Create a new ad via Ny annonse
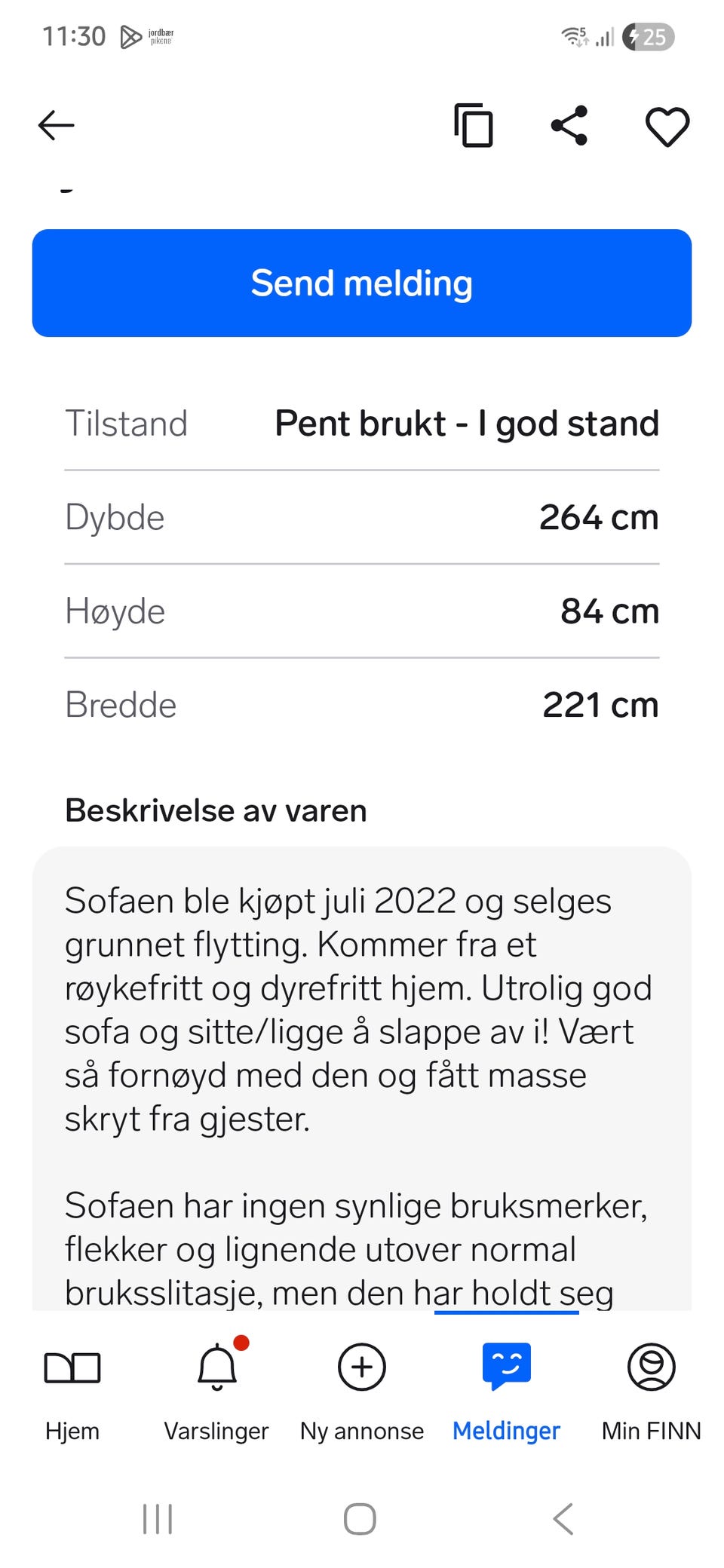This screenshot has height=1568, width=724. (362, 1392)
